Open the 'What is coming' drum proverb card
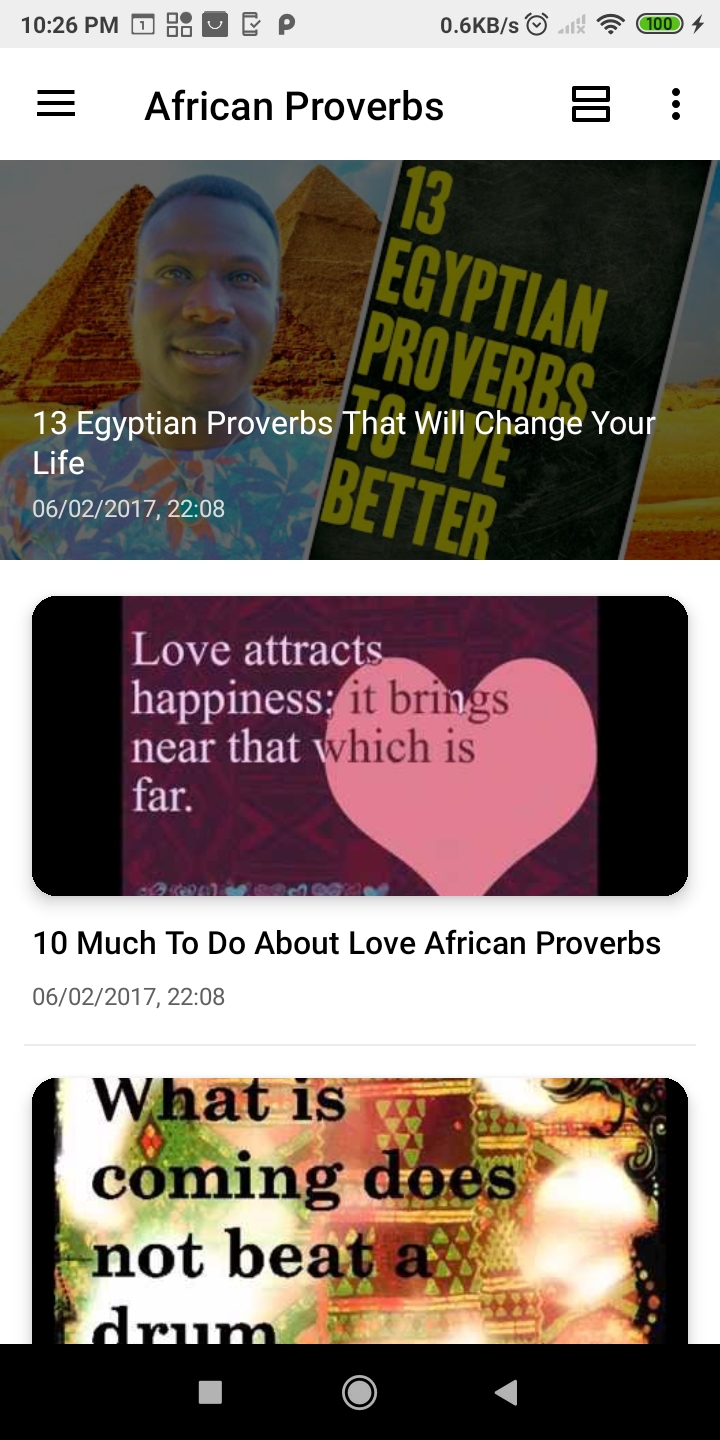Screen dimensions: 720x1440 tap(360, 1211)
